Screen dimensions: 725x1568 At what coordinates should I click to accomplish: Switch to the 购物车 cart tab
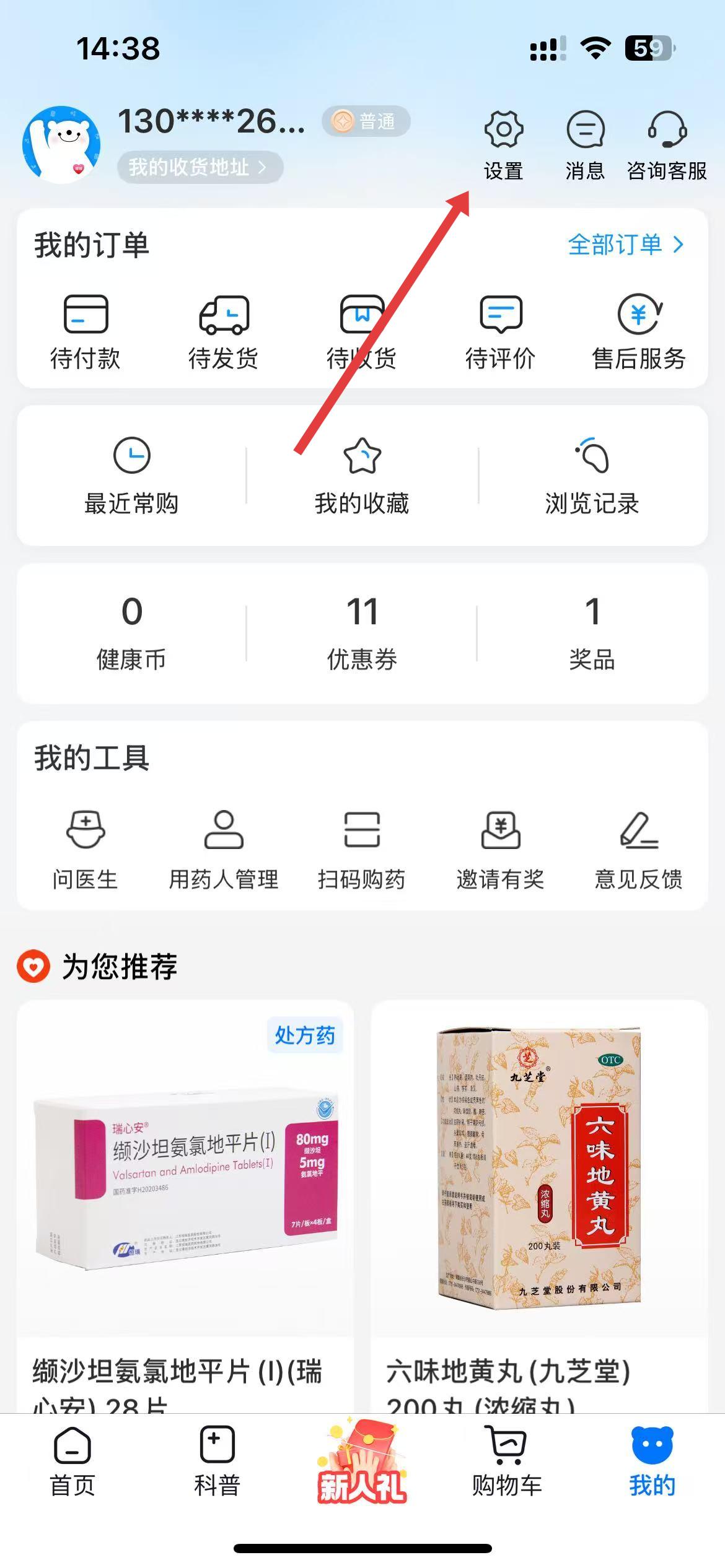coord(507,1461)
